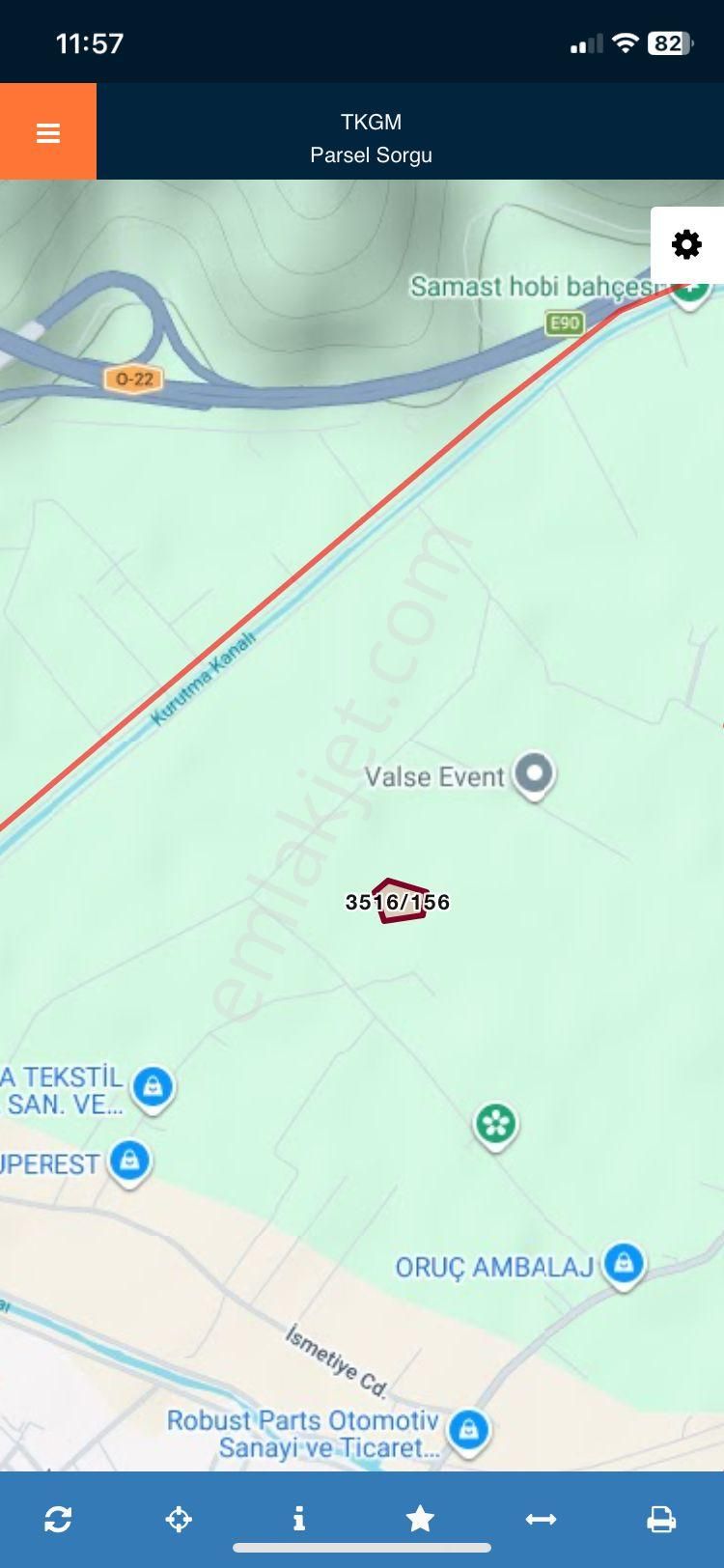The image size is (724, 1568).
Task: Open the ORUÇ AMBALAJ map pin
Action: click(623, 1263)
